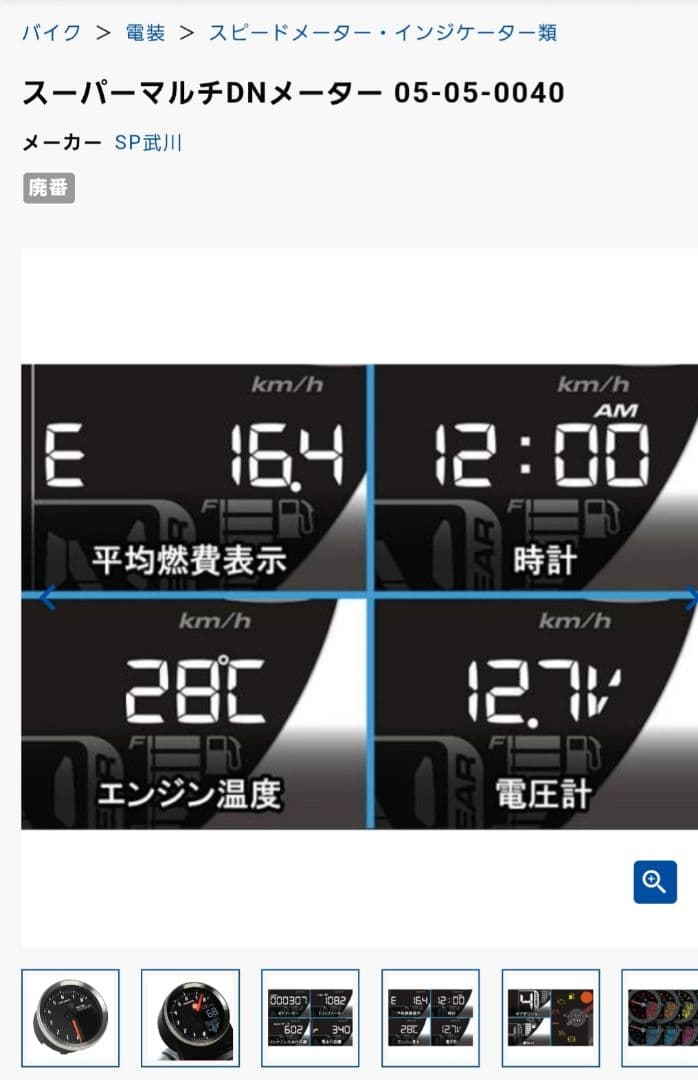698x1080 pixels.
Task: Select the third thumbnail showing odometer displays
Action: (310, 1018)
